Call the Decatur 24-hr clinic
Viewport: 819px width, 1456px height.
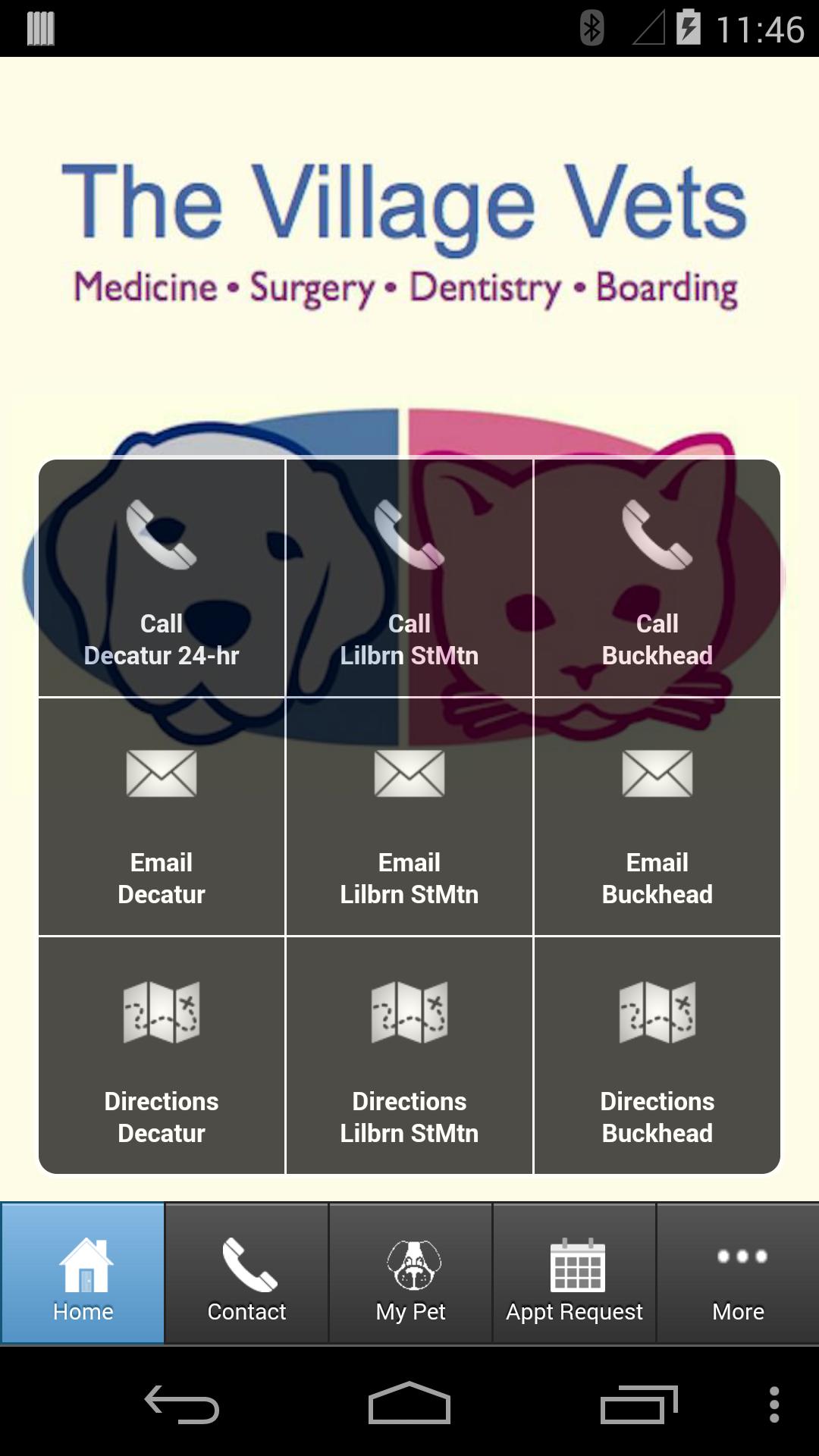tap(162, 578)
